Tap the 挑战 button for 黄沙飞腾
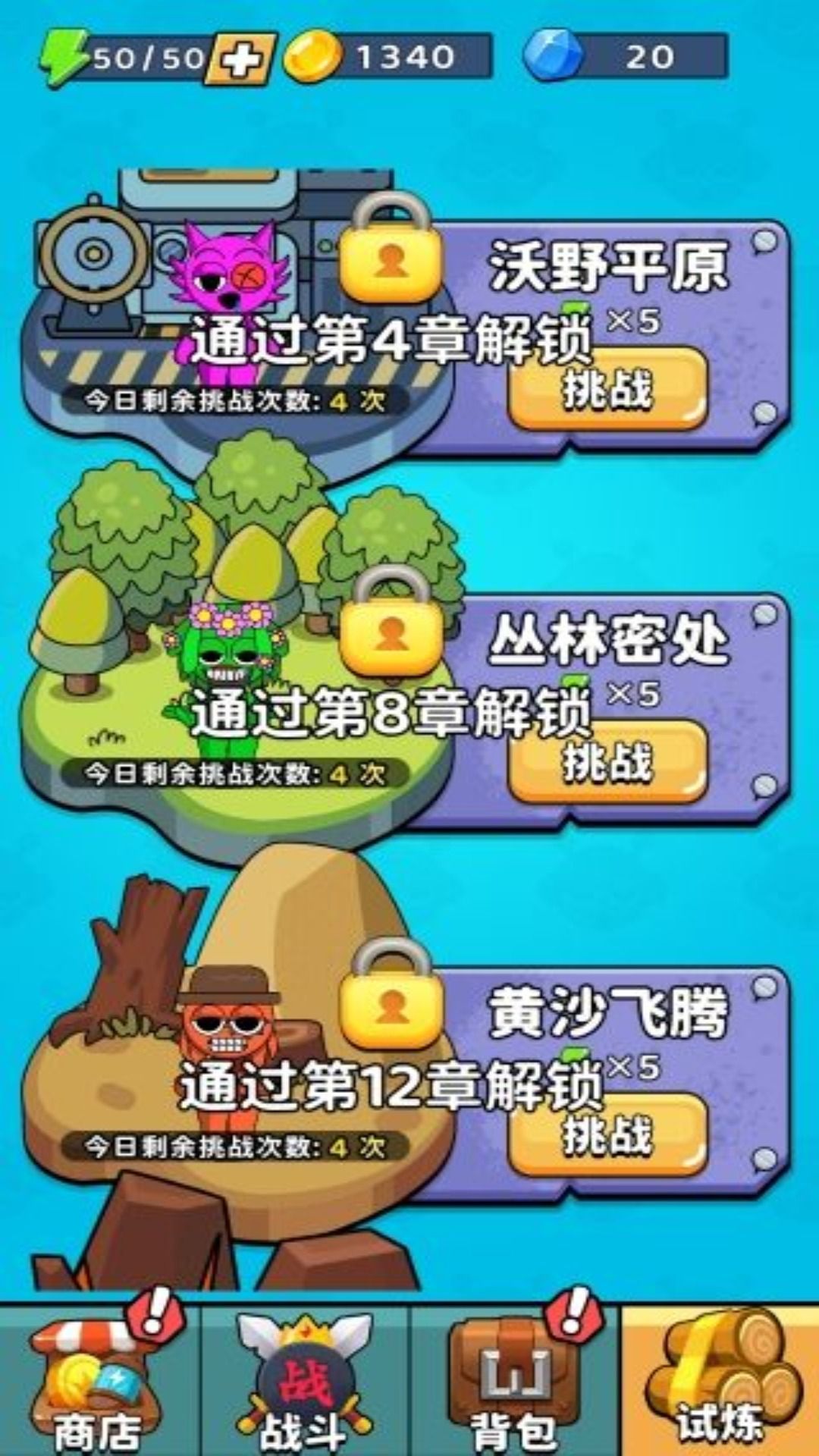The height and width of the screenshot is (1456, 819). pyautogui.click(x=607, y=1135)
